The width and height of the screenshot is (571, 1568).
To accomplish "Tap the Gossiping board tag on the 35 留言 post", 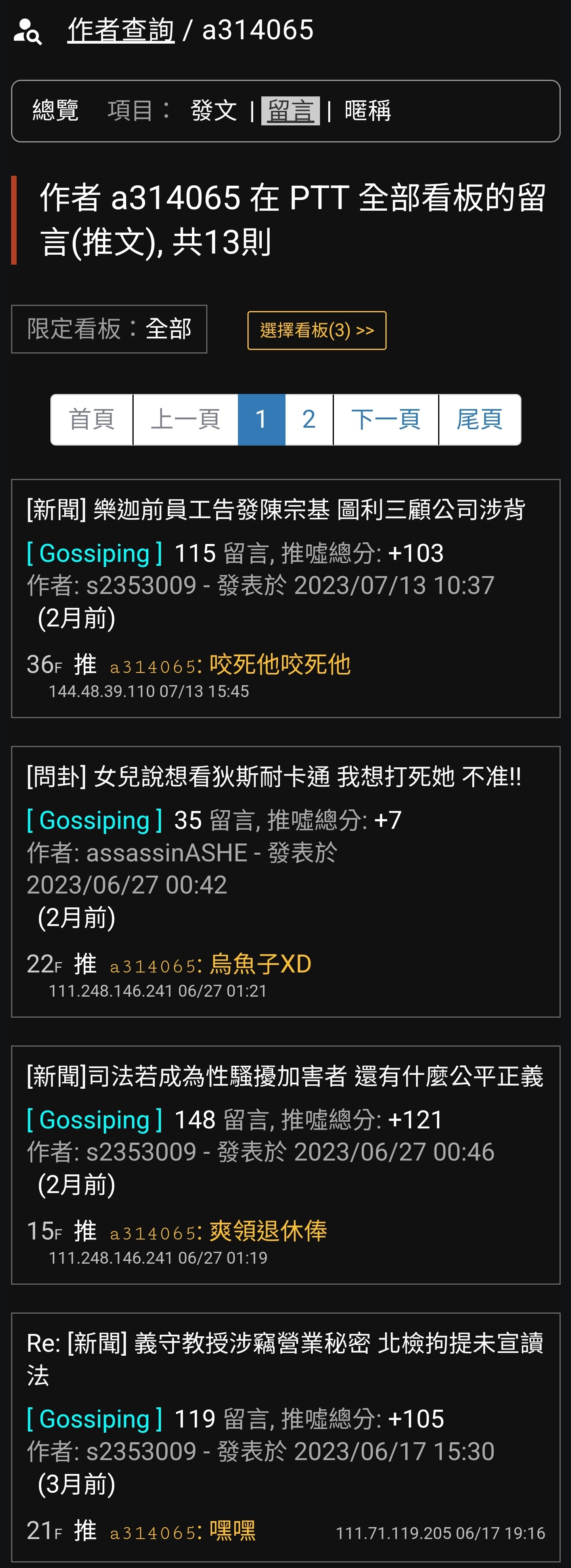I will [x=94, y=821].
